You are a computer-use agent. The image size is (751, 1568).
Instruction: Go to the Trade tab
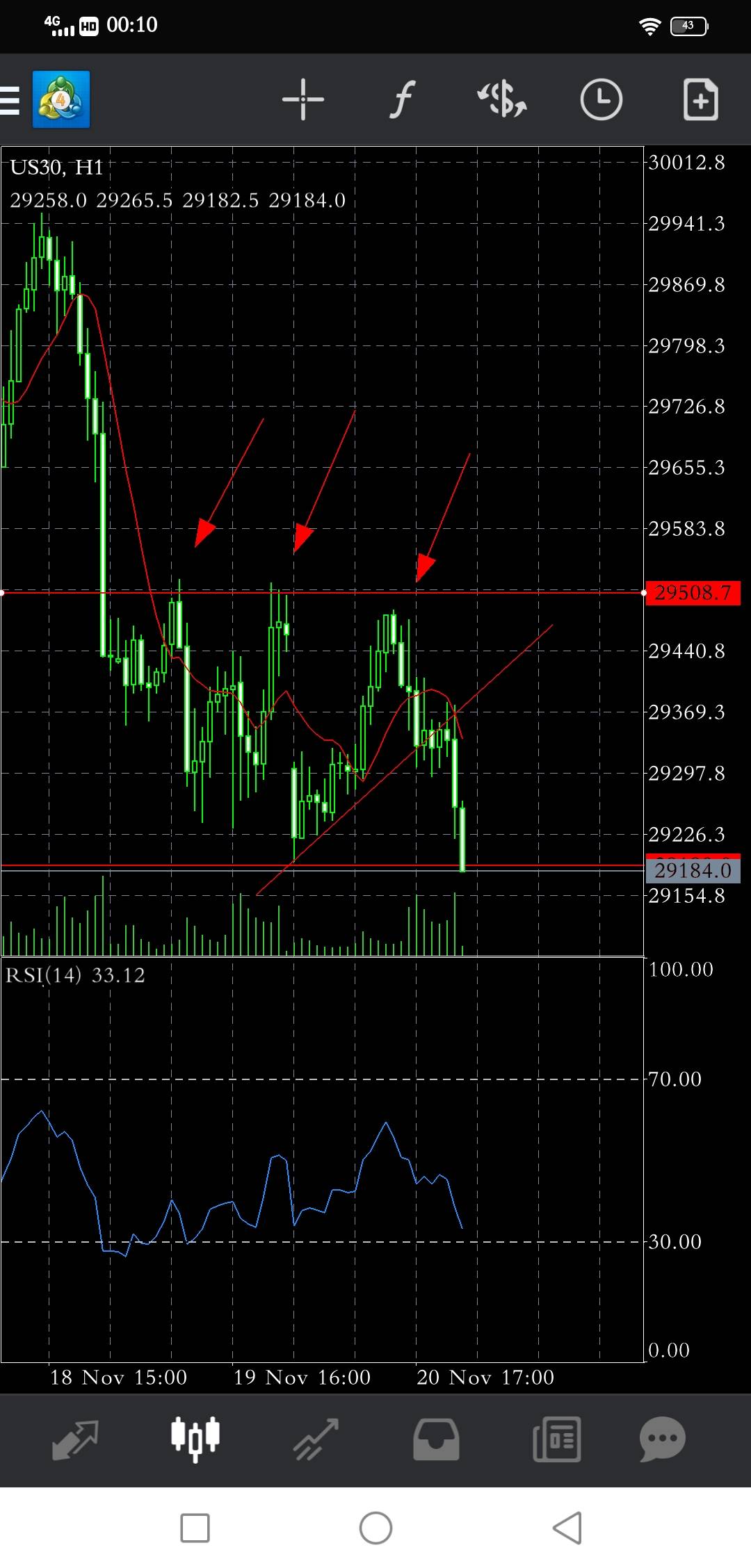point(316,1439)
